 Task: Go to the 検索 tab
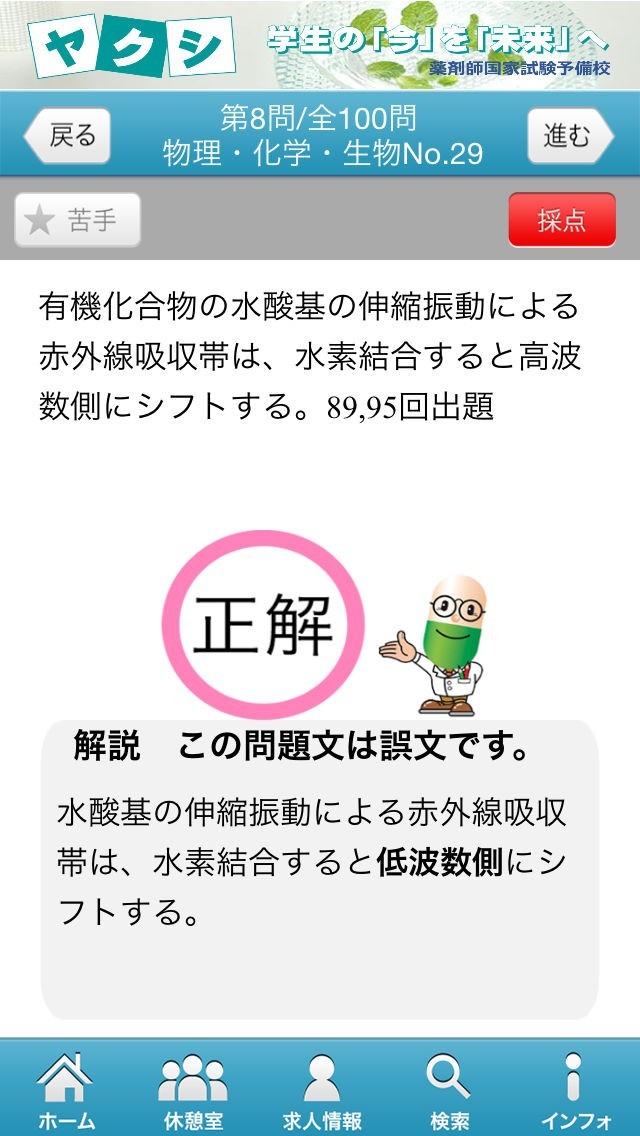point(449,1089)
